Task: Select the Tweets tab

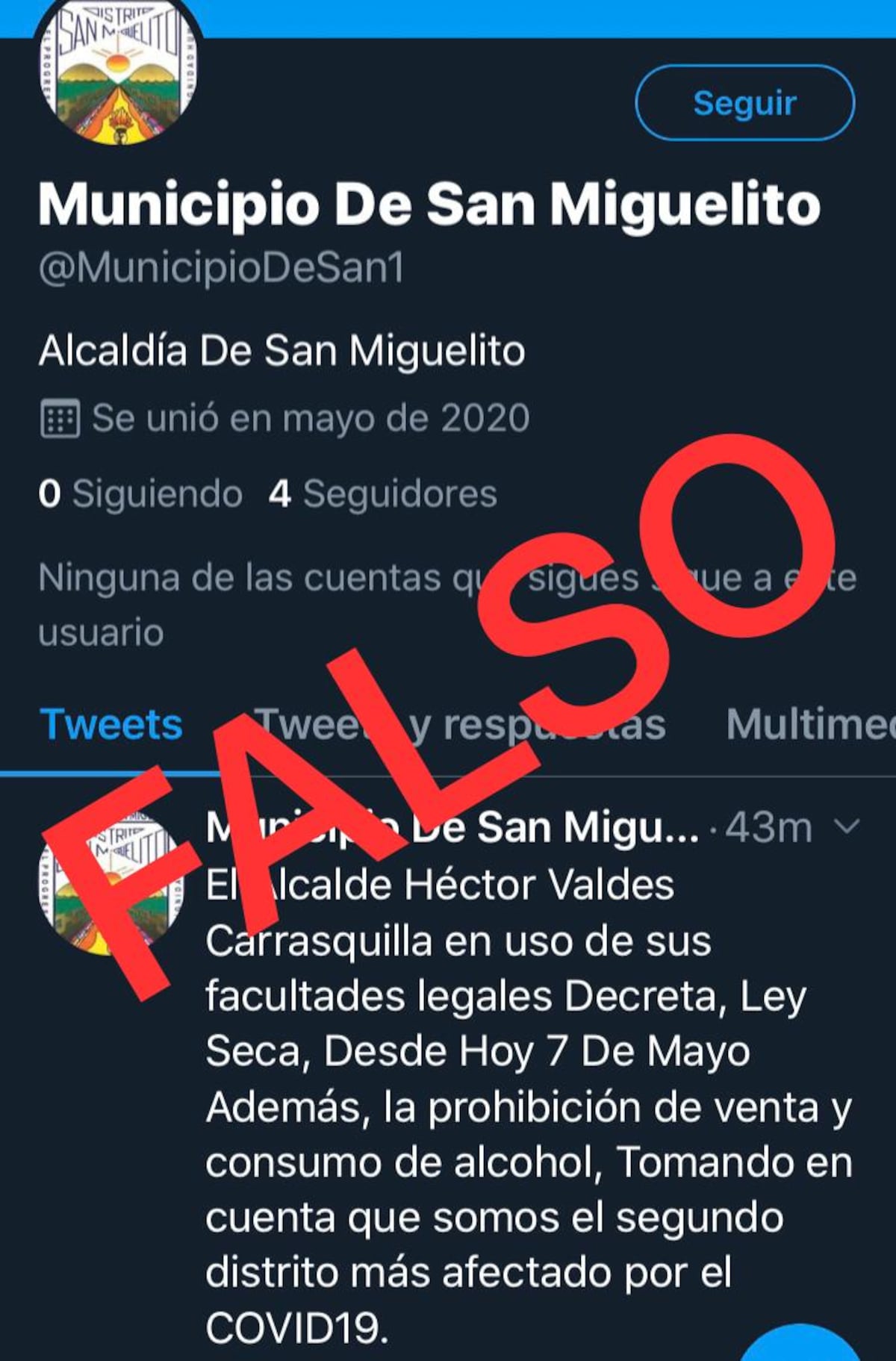Action: (112, 723)
